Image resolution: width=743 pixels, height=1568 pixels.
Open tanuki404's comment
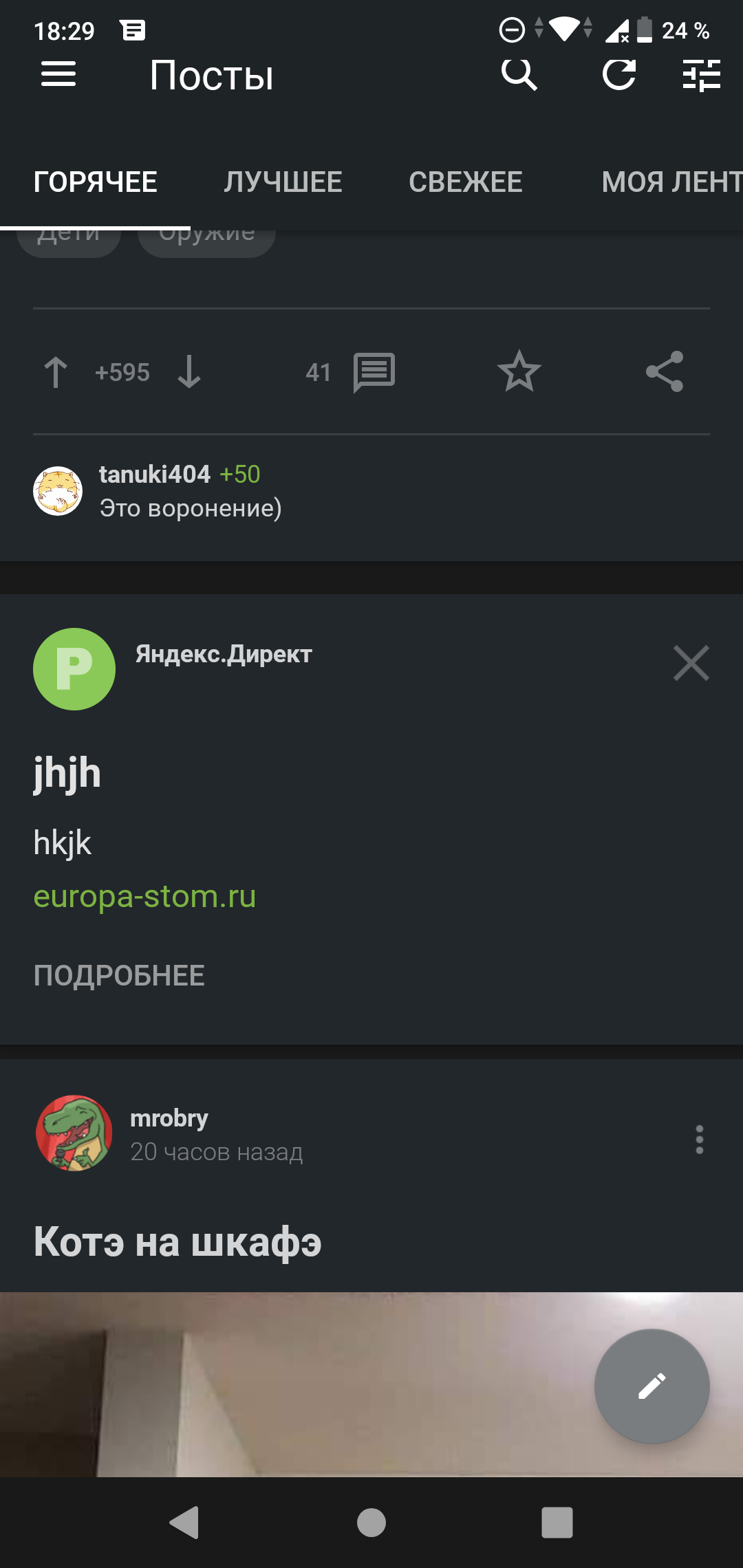pos(191,508)
